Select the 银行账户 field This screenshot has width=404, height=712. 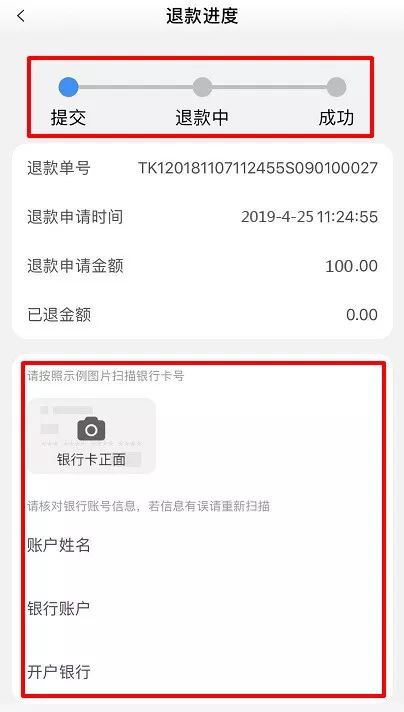tap(202, 608)
